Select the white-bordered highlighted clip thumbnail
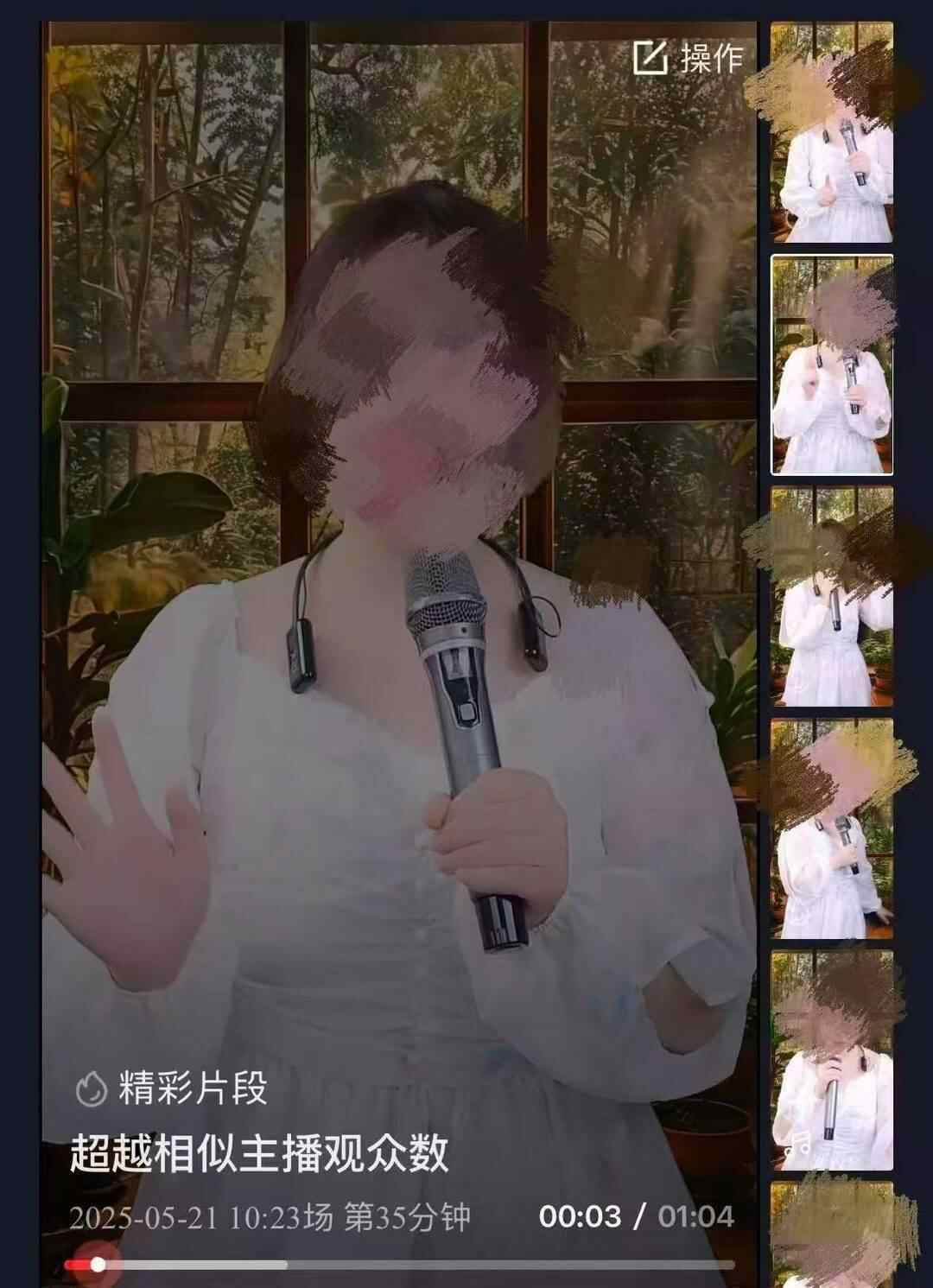Viewport: 933px width, 1288px height. tap(831, 365)
